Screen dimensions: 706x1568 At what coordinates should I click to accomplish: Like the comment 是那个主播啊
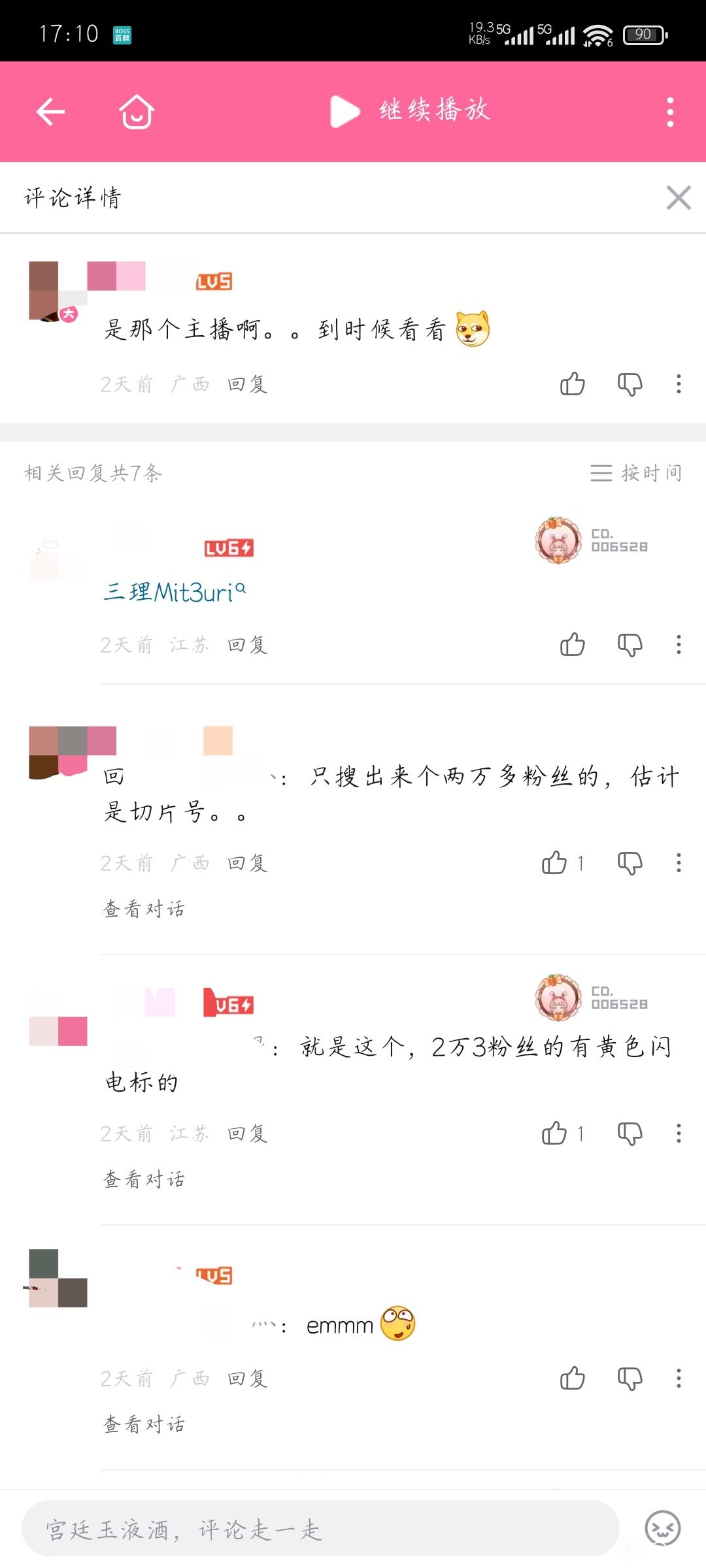572,384
